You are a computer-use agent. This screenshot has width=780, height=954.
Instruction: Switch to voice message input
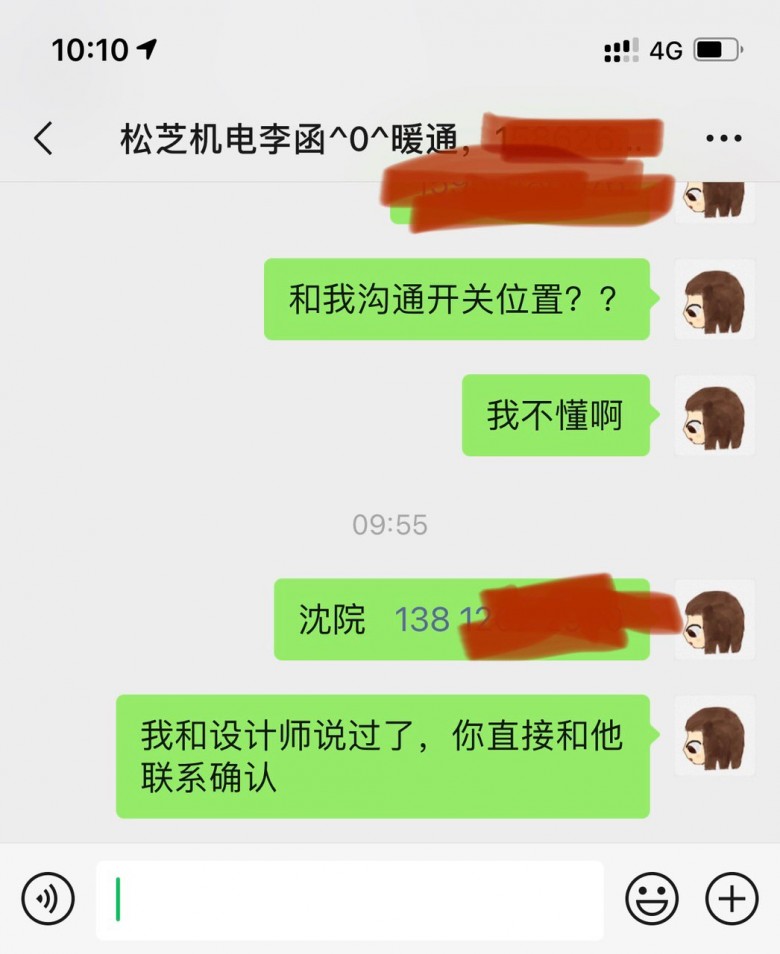[x=47, y=899]
